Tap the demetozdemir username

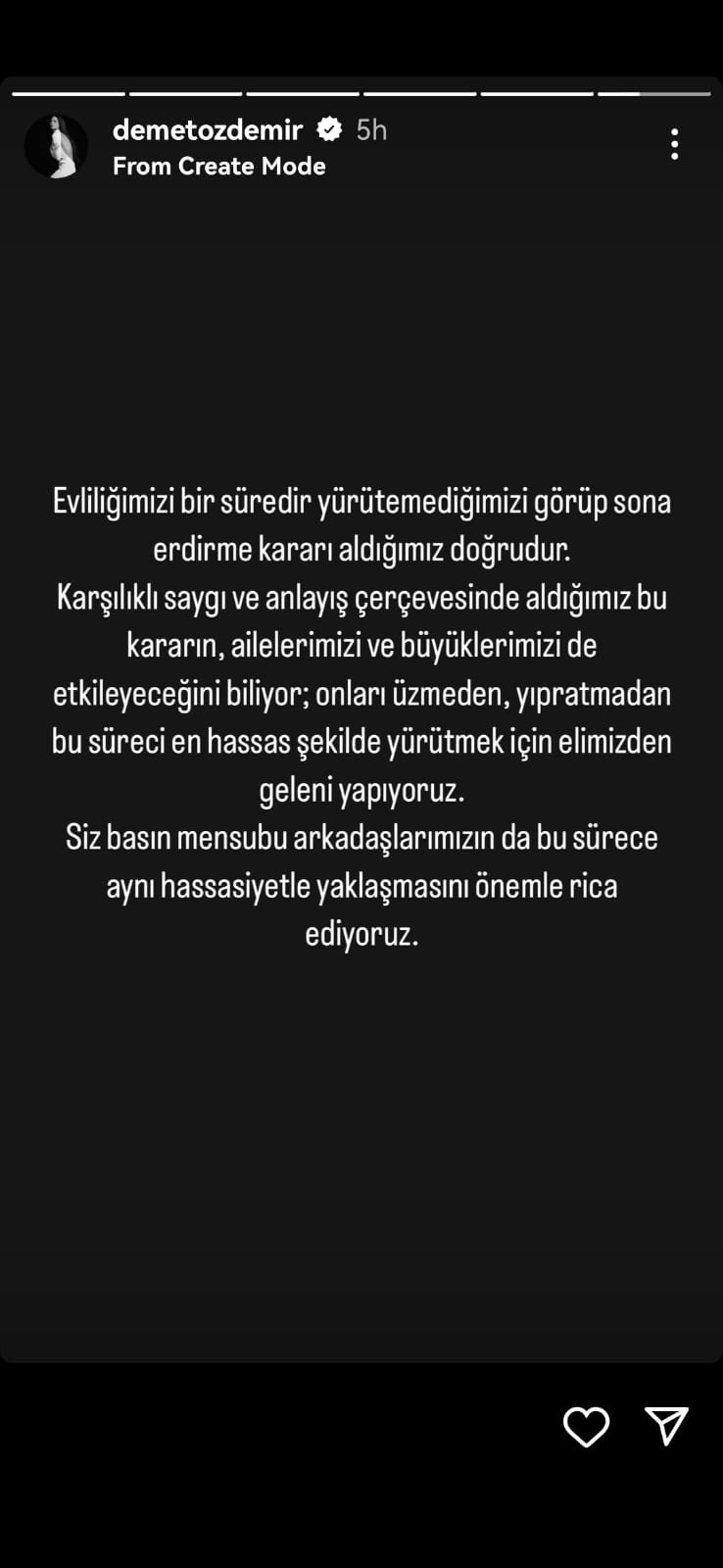(208, 129)
